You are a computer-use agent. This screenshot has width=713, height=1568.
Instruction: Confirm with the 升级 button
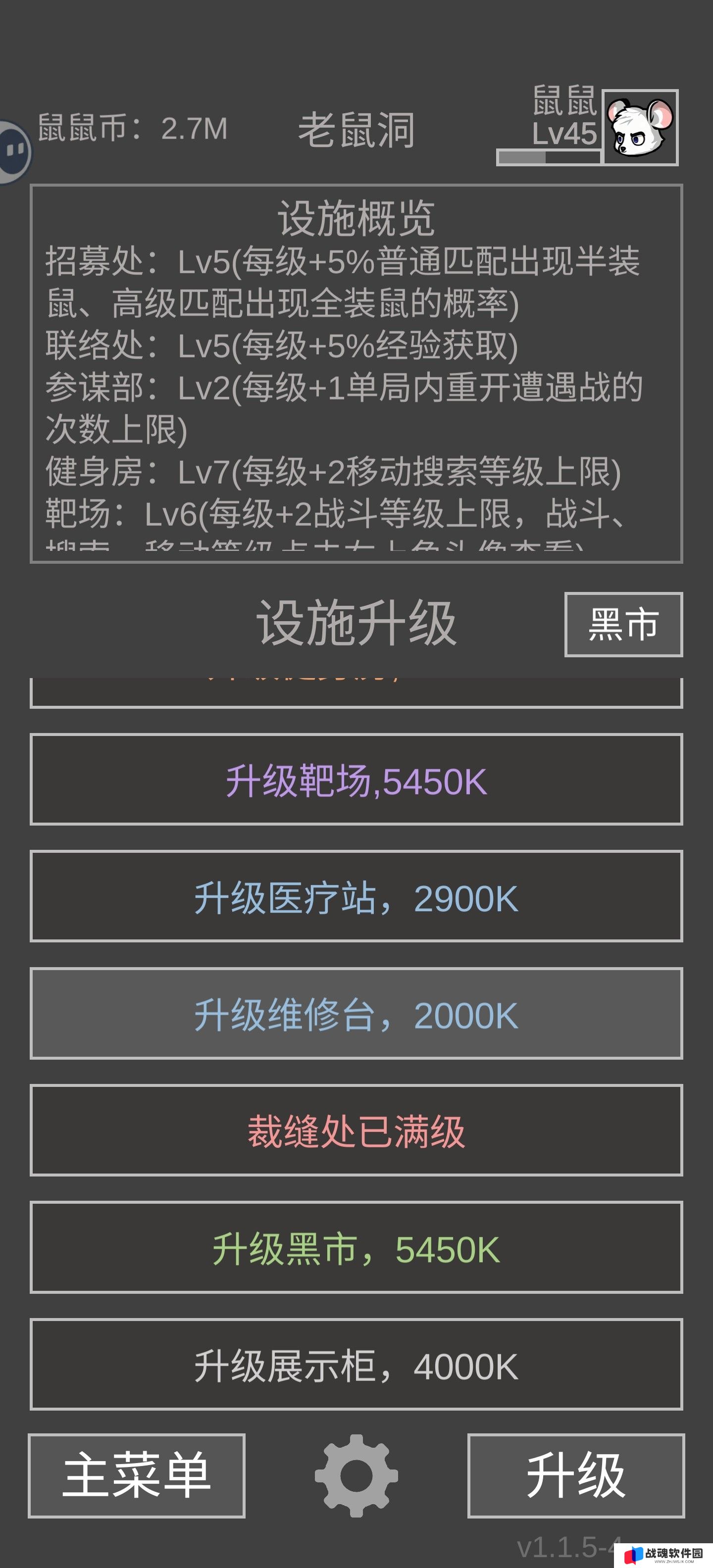tap(575, 1475)
